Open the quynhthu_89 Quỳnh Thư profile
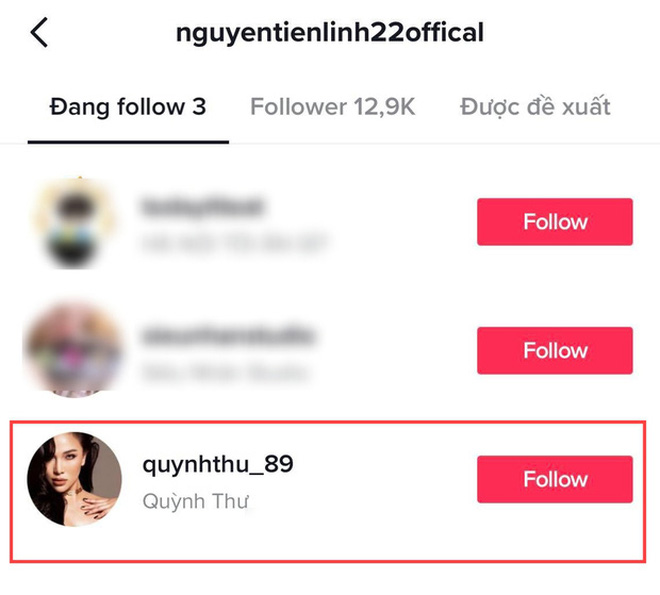Viewport: 660px width, 595px height. click(x=219, y=479)
